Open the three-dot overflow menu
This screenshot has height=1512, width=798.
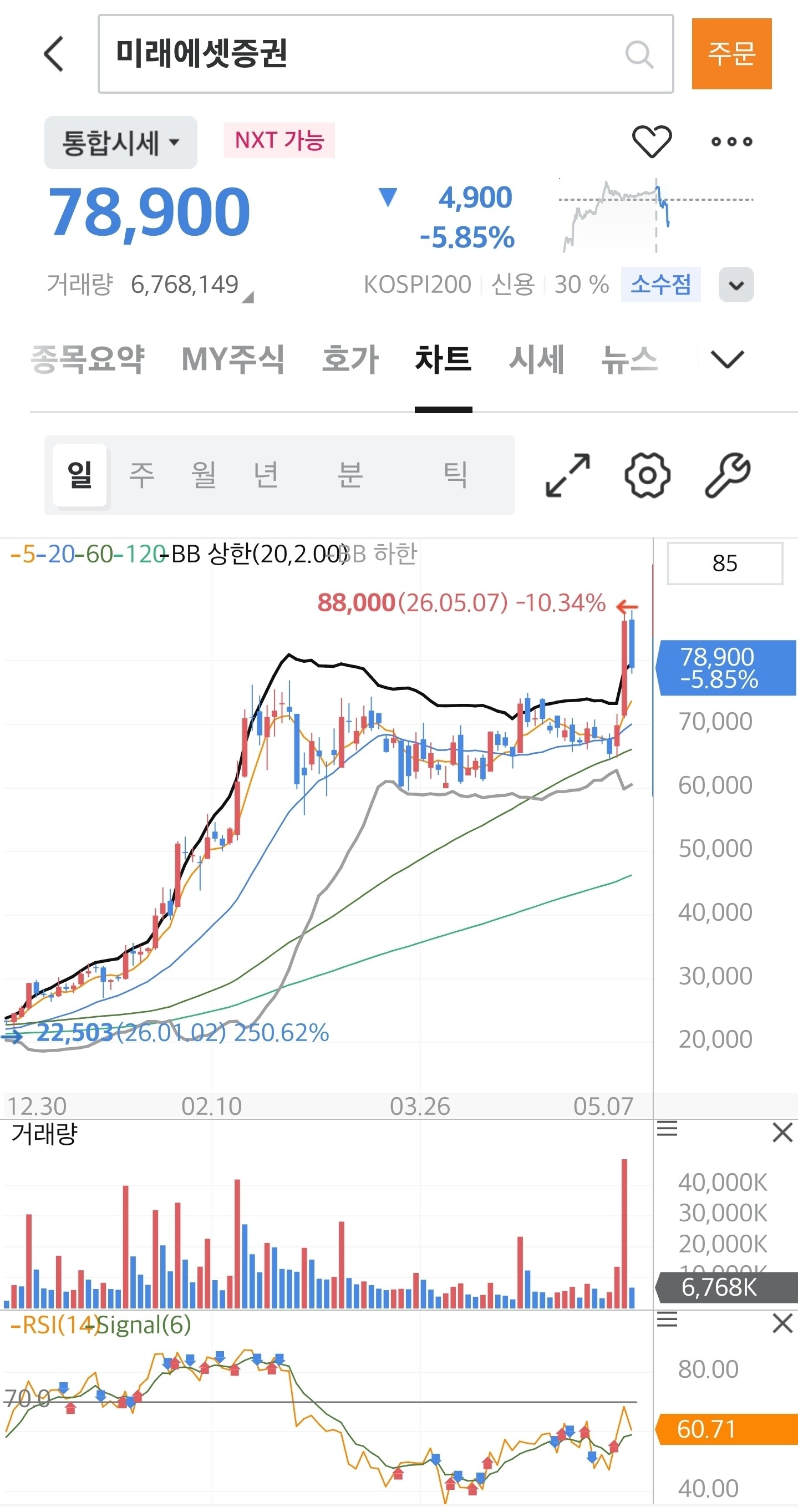[x=731, y=141]
